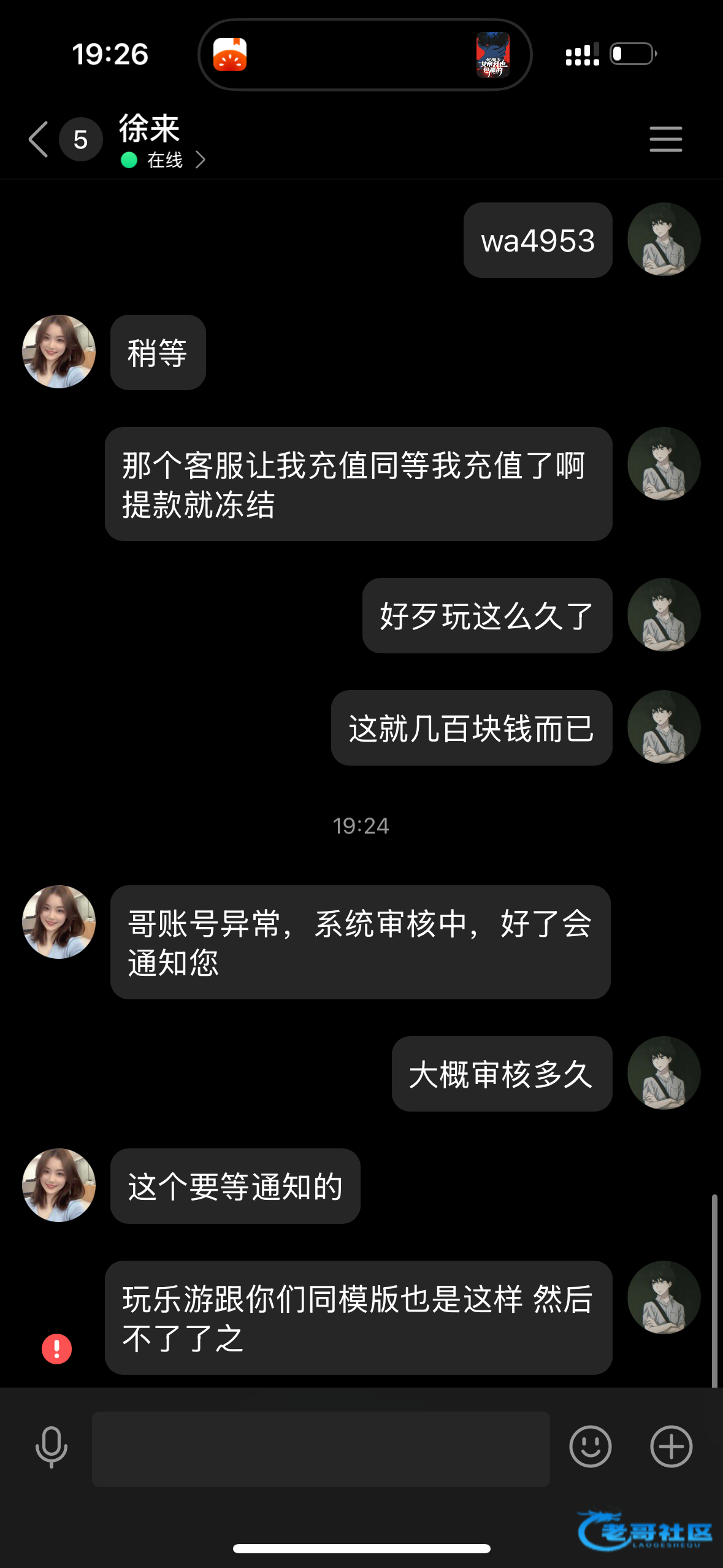Focus the message text input field
The height and width of the screenshot is (1568, 723).
pos(321,1448)
